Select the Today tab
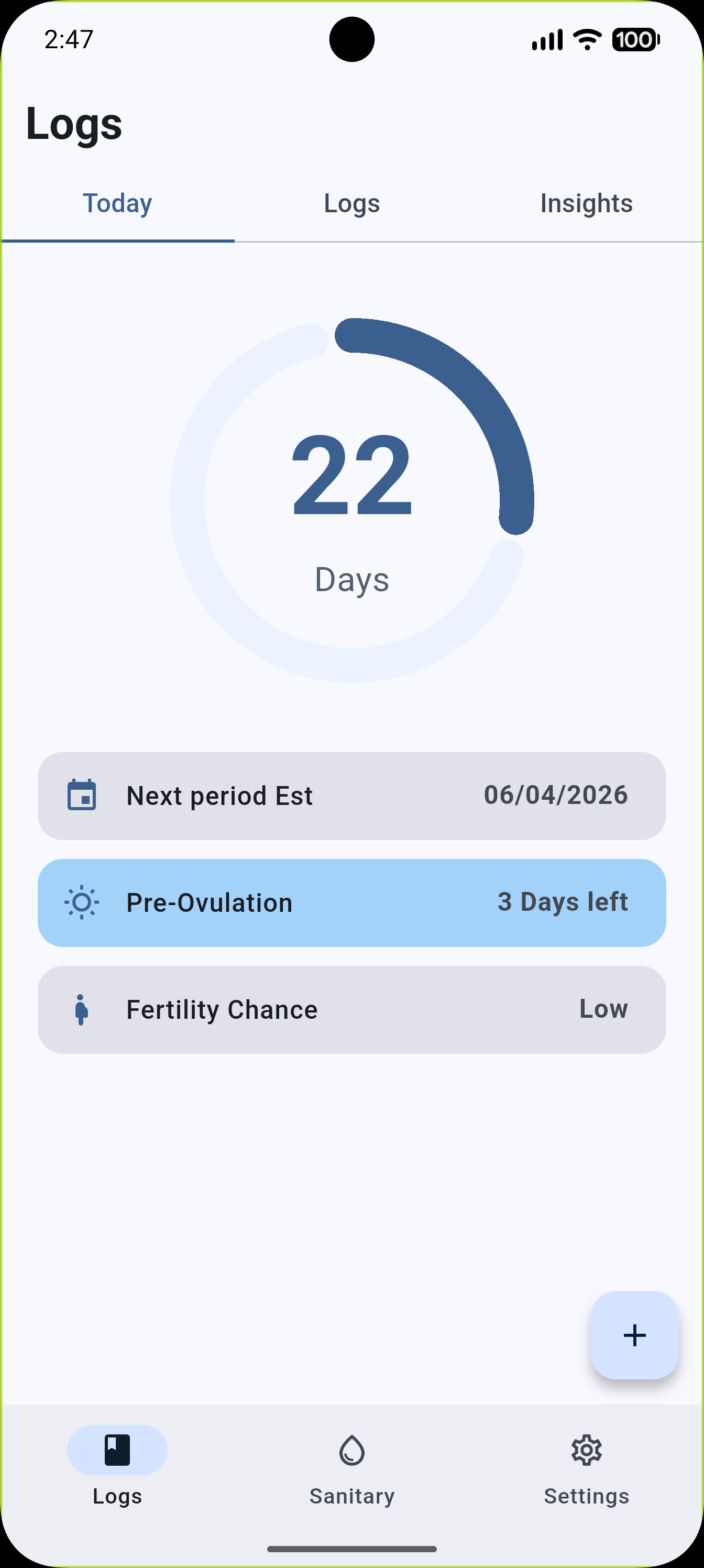The image size is (704, 1568). point(117,203)
